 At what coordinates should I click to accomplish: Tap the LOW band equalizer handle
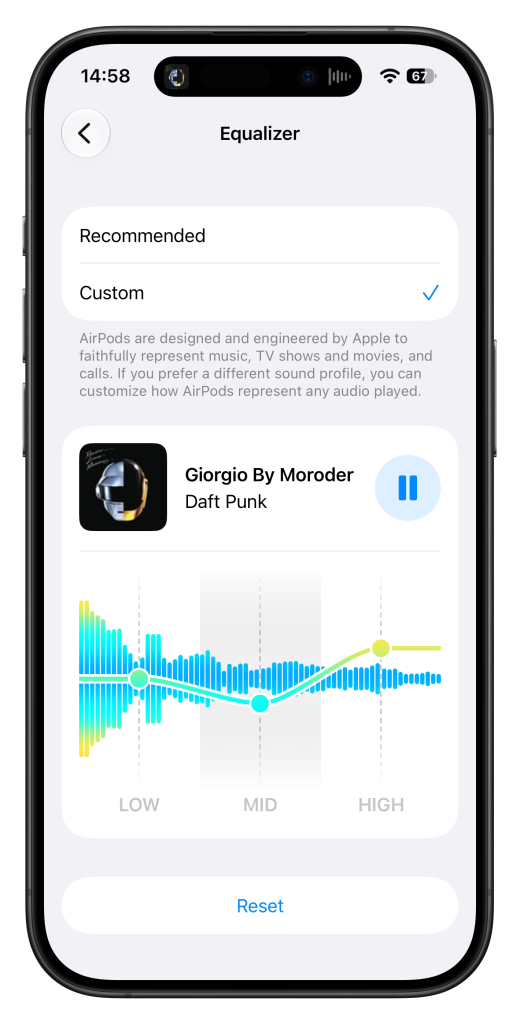[139, 679]
